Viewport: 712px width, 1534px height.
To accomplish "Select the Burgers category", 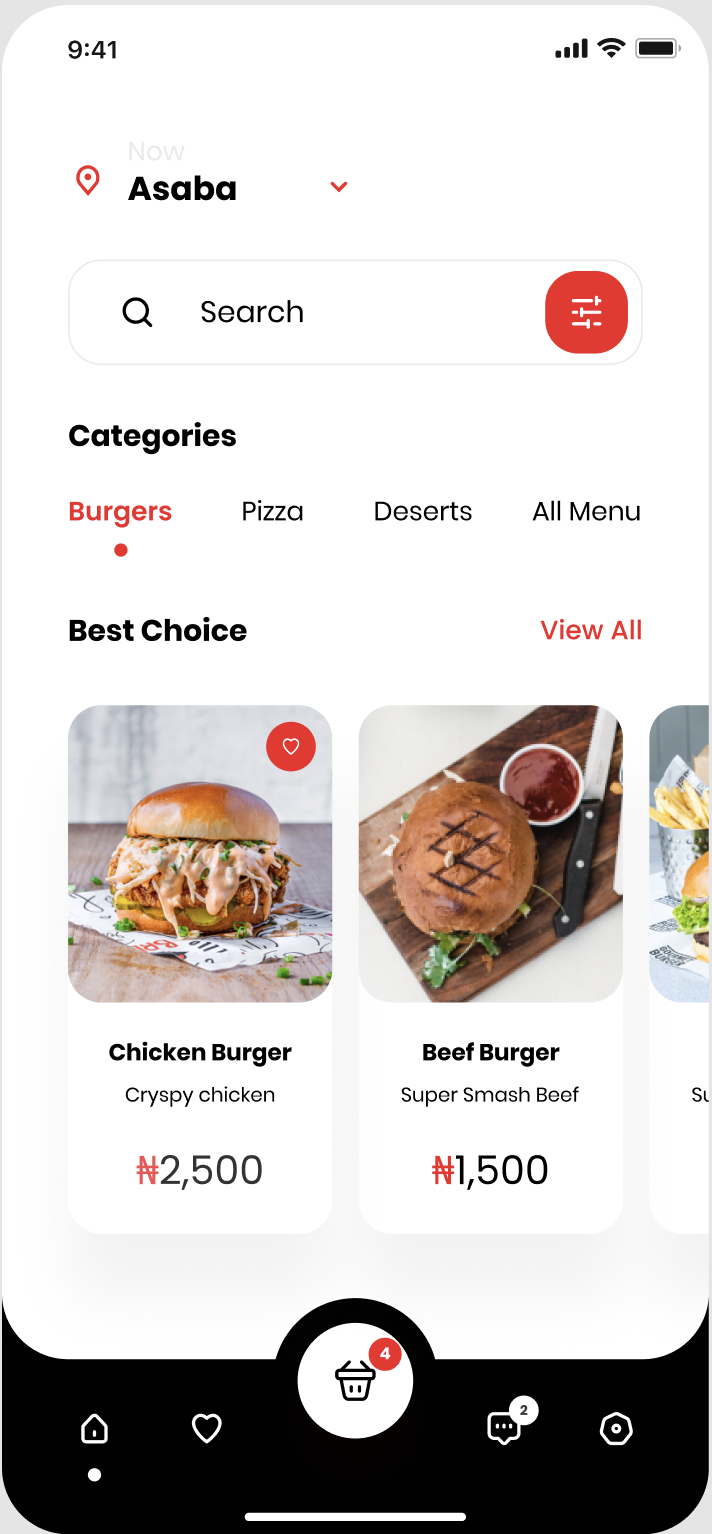I will coord(120,512).
